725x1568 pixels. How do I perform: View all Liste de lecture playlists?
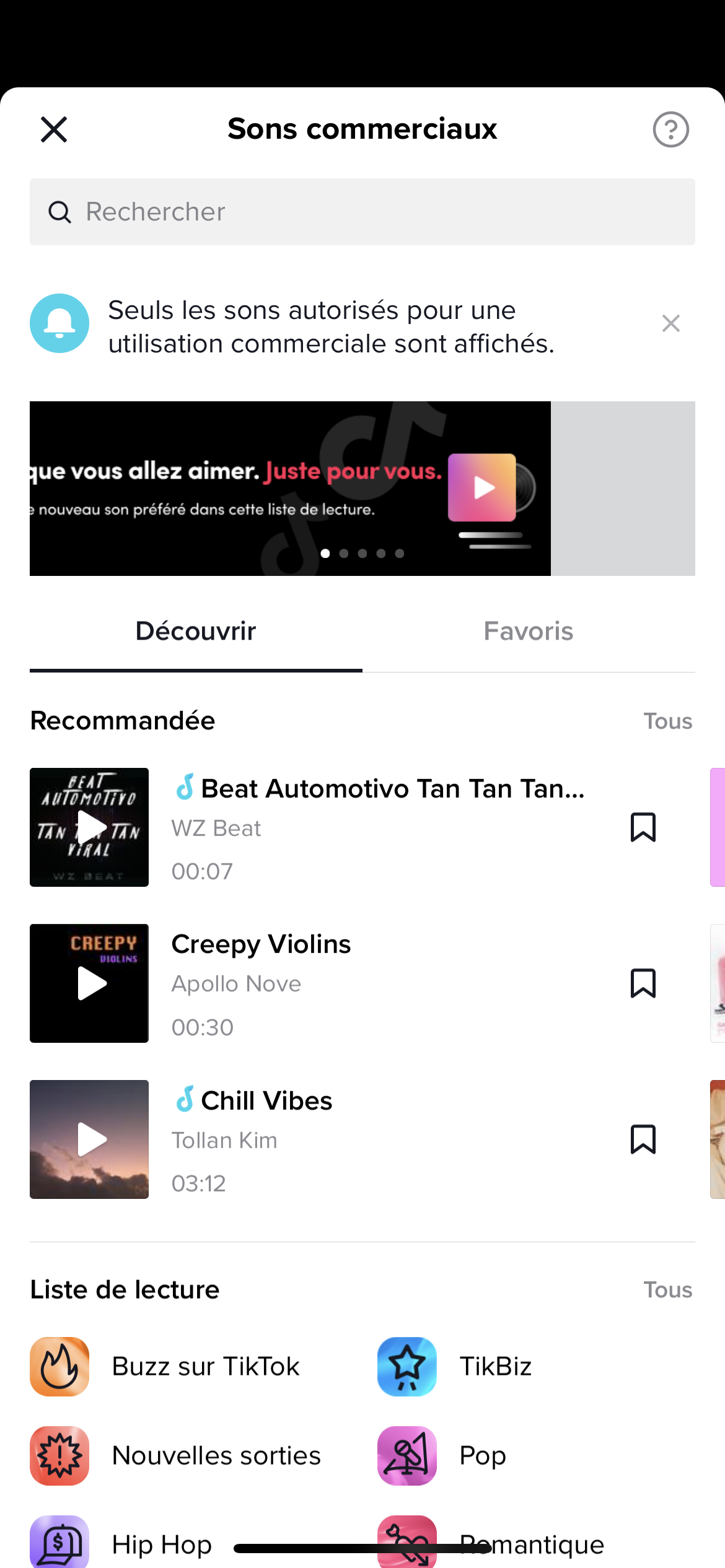(x=667, y=1290)
